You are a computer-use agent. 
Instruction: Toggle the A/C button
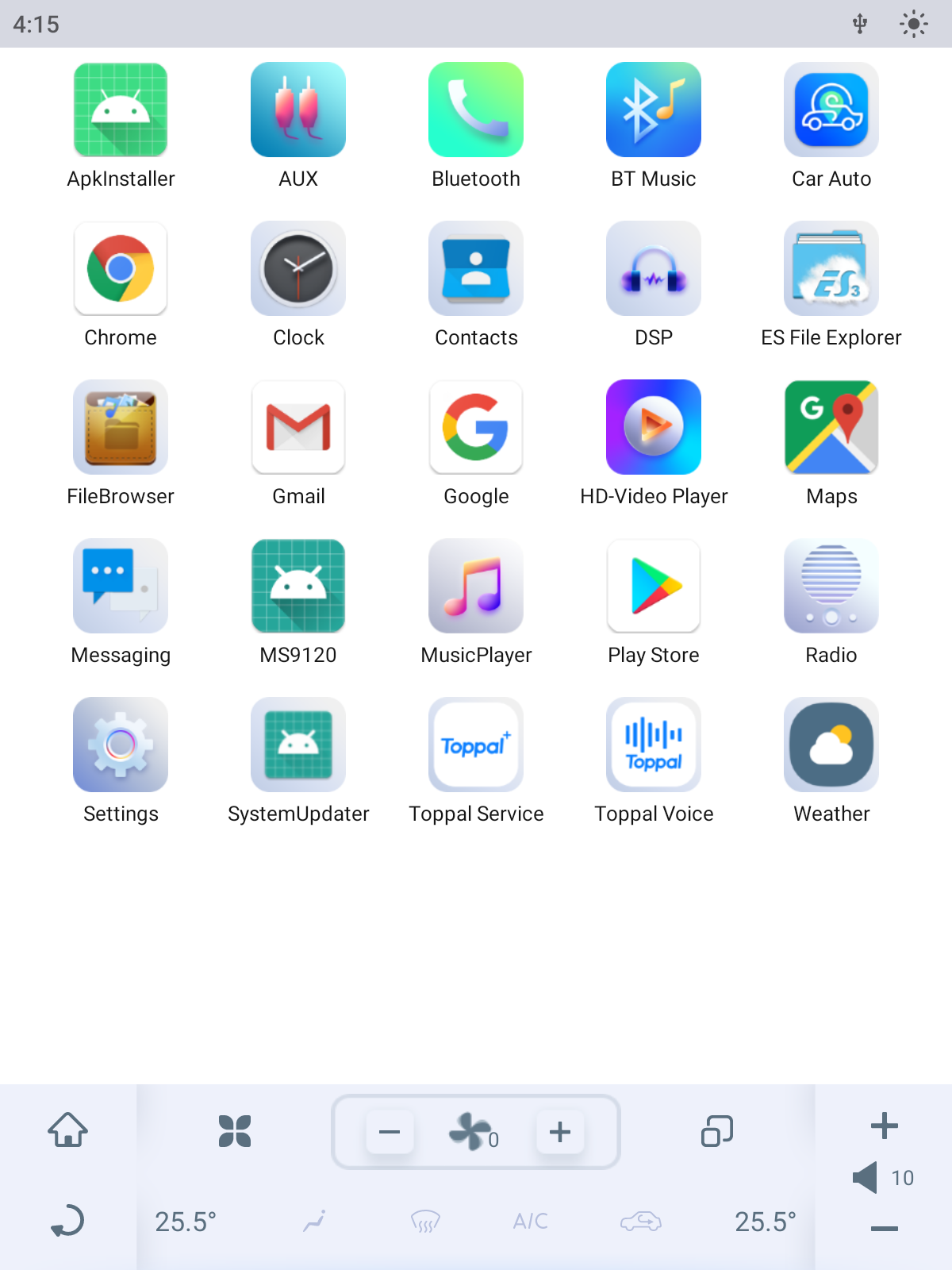click(530, 1221)
